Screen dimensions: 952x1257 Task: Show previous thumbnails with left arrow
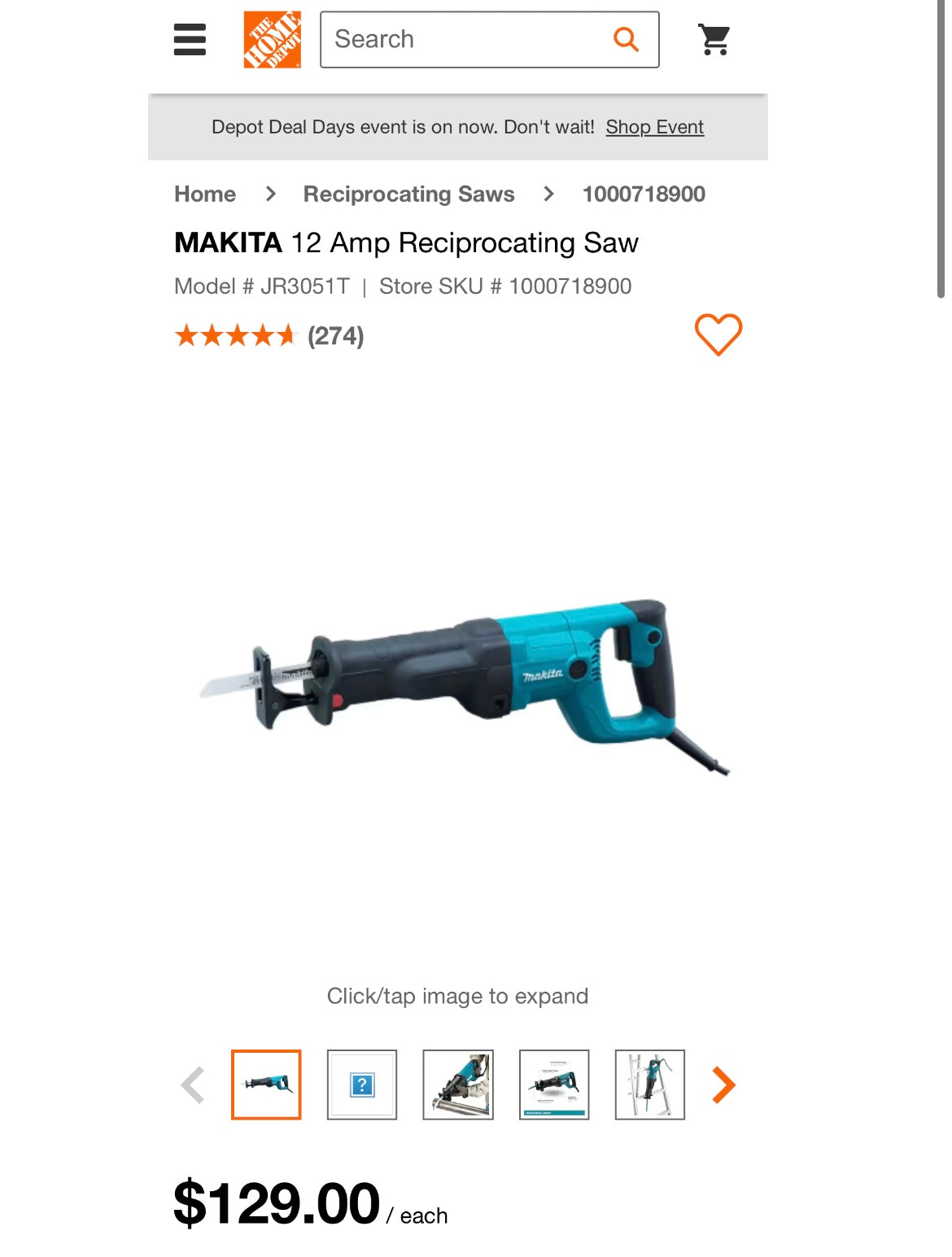(193, 1085)
